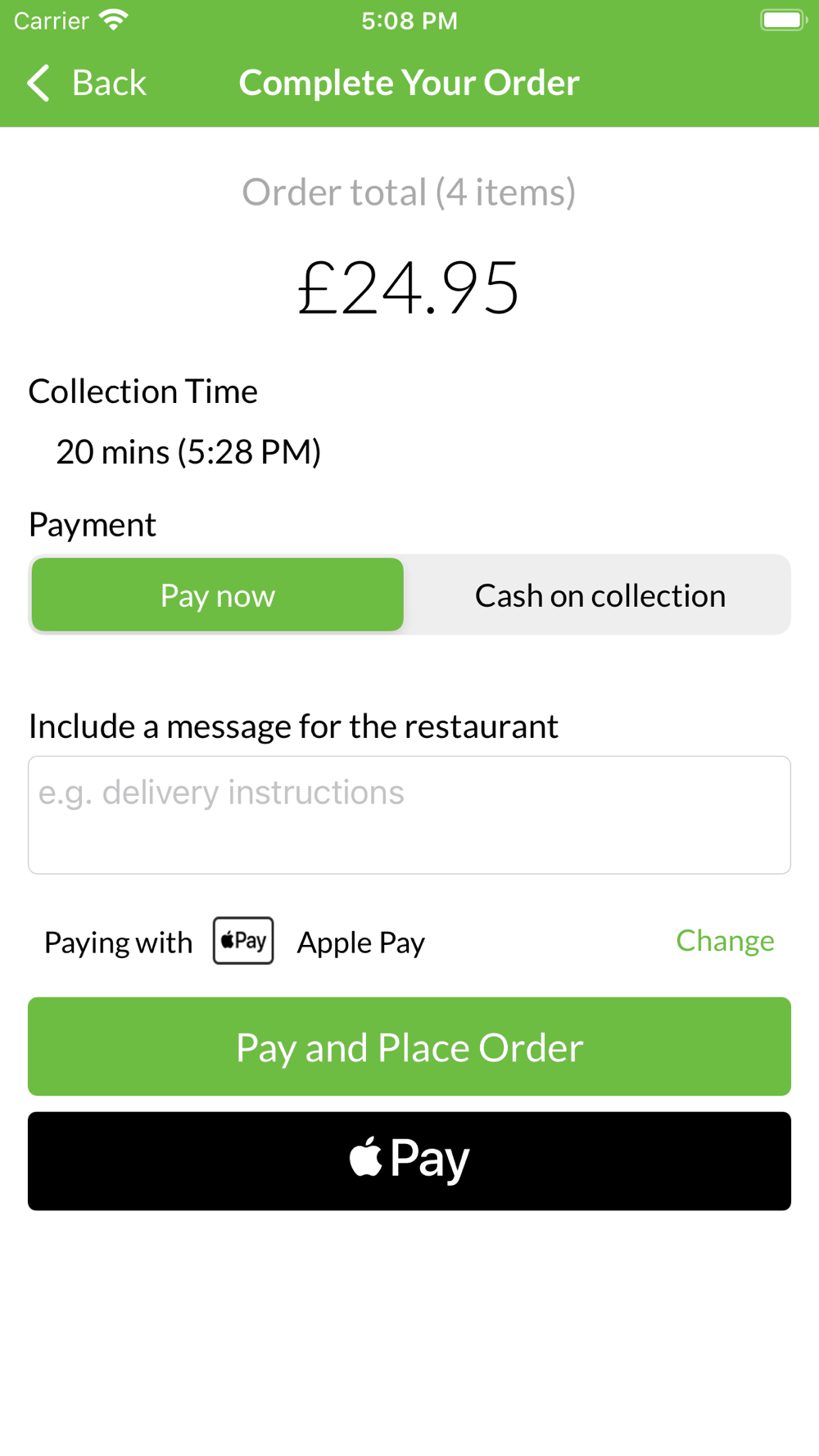Select the Pay now payment option

click(218, 595)
